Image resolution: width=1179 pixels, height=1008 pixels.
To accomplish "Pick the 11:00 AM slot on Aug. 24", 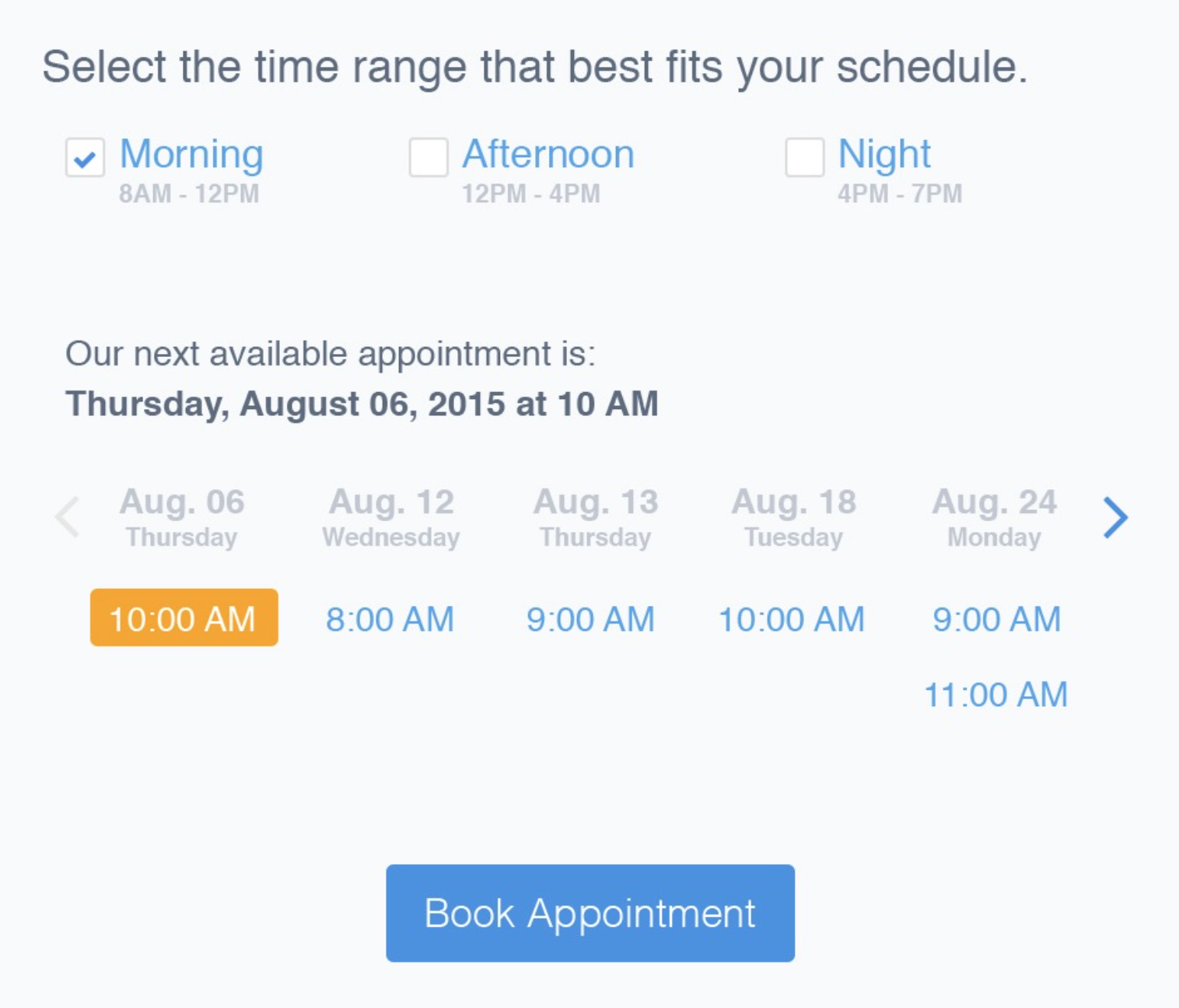I will [x=995, y=695].
